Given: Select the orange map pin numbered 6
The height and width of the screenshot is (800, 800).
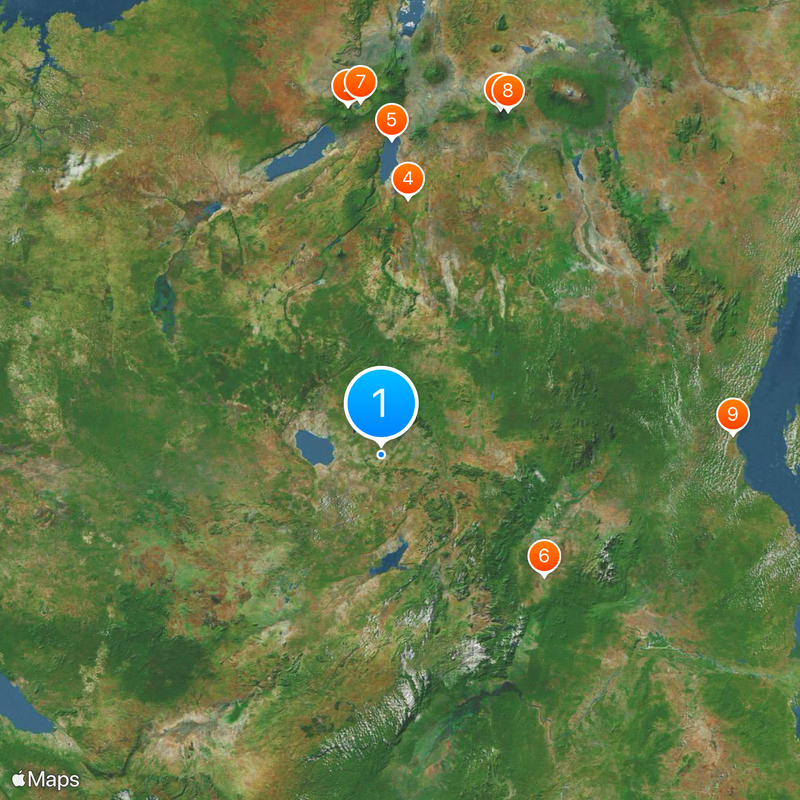Looking at the screenshot, I should click(x=544, y=556).
